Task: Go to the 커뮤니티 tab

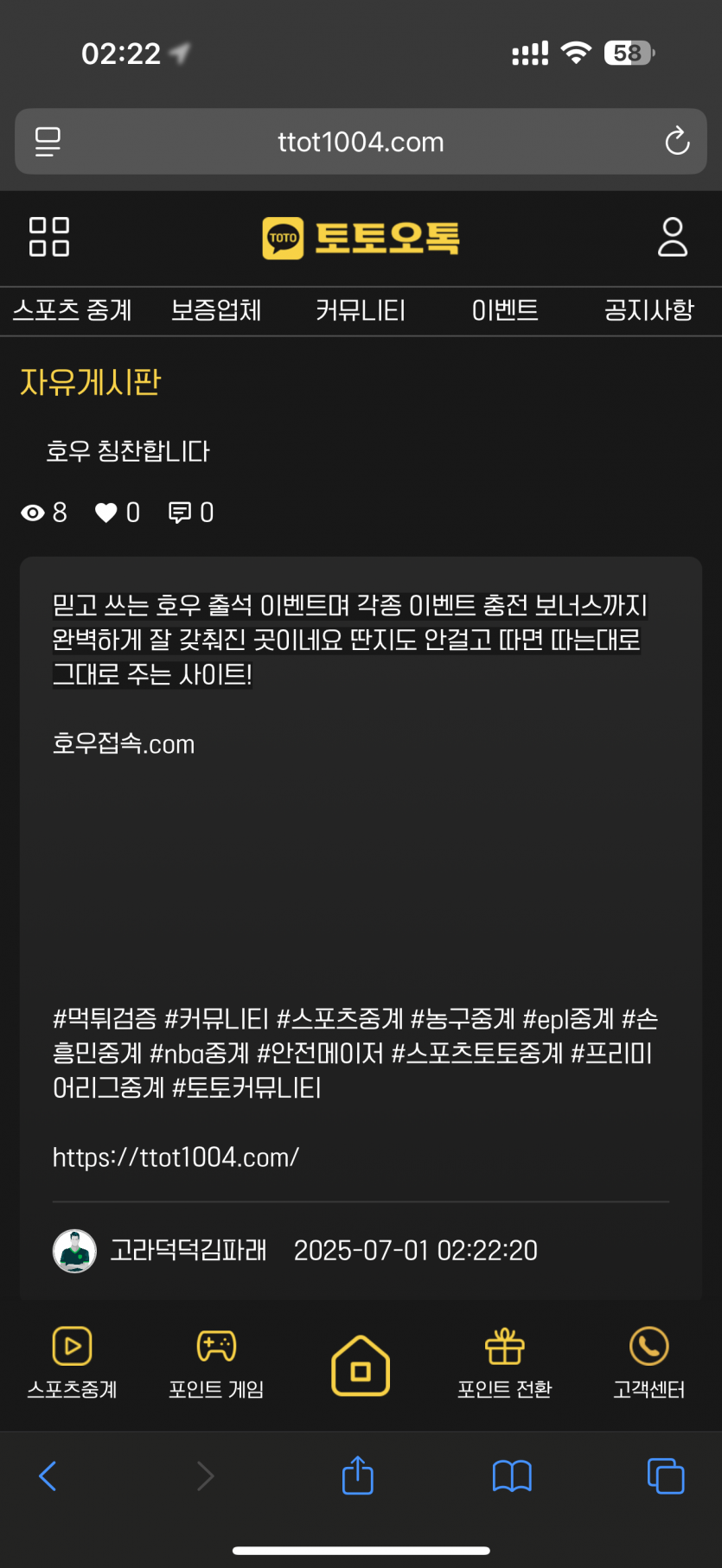Action: pos(361,310)
